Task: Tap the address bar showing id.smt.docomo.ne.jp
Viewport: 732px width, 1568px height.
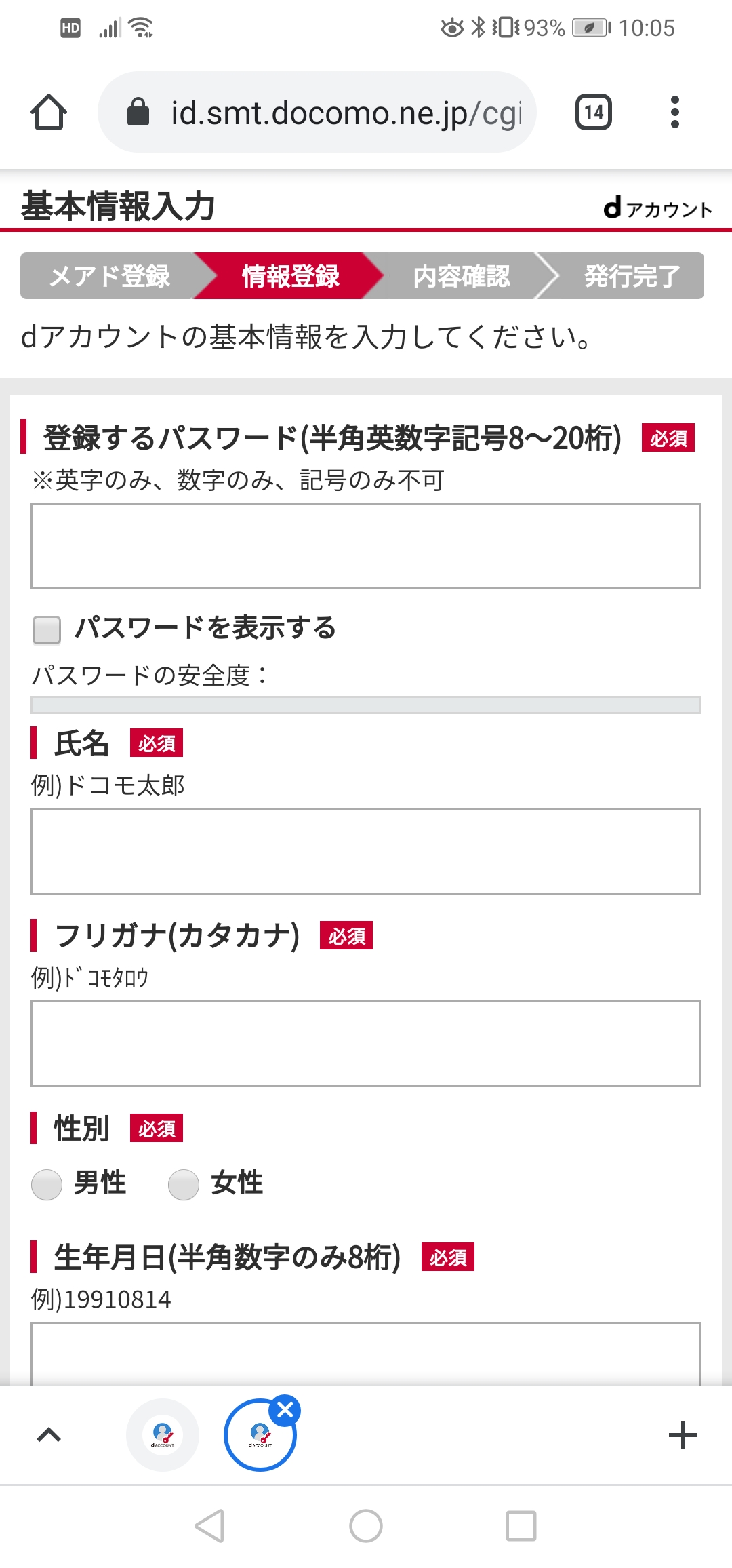Action: [x=317, y=112]
